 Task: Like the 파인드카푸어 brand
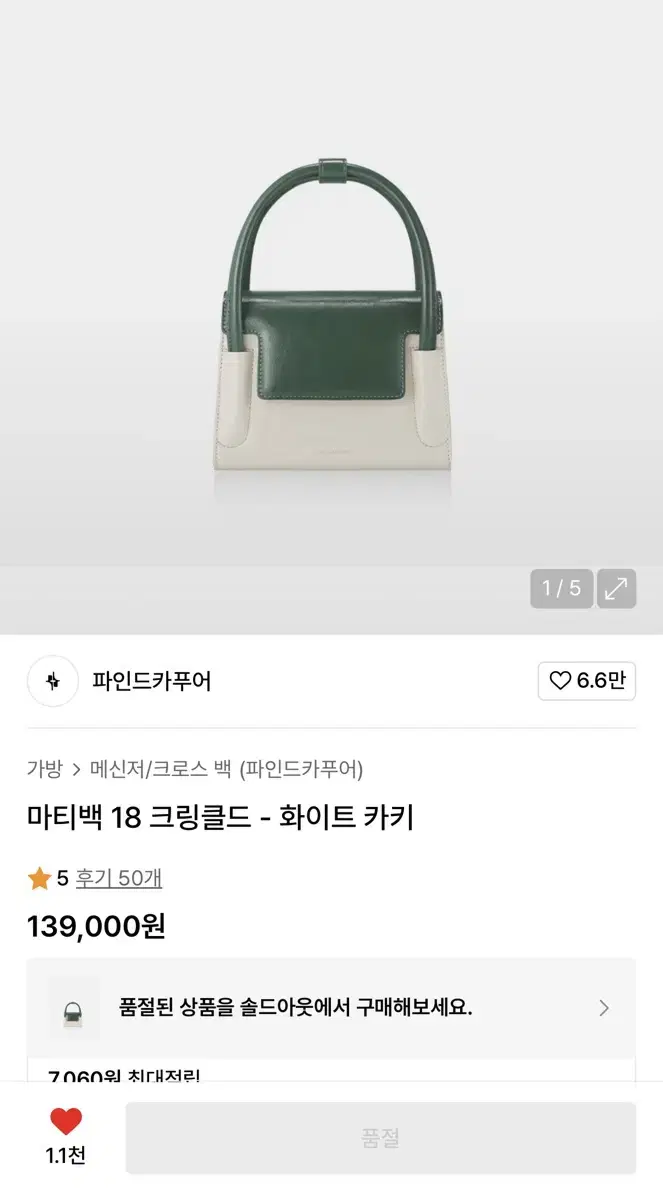(587, 682)
